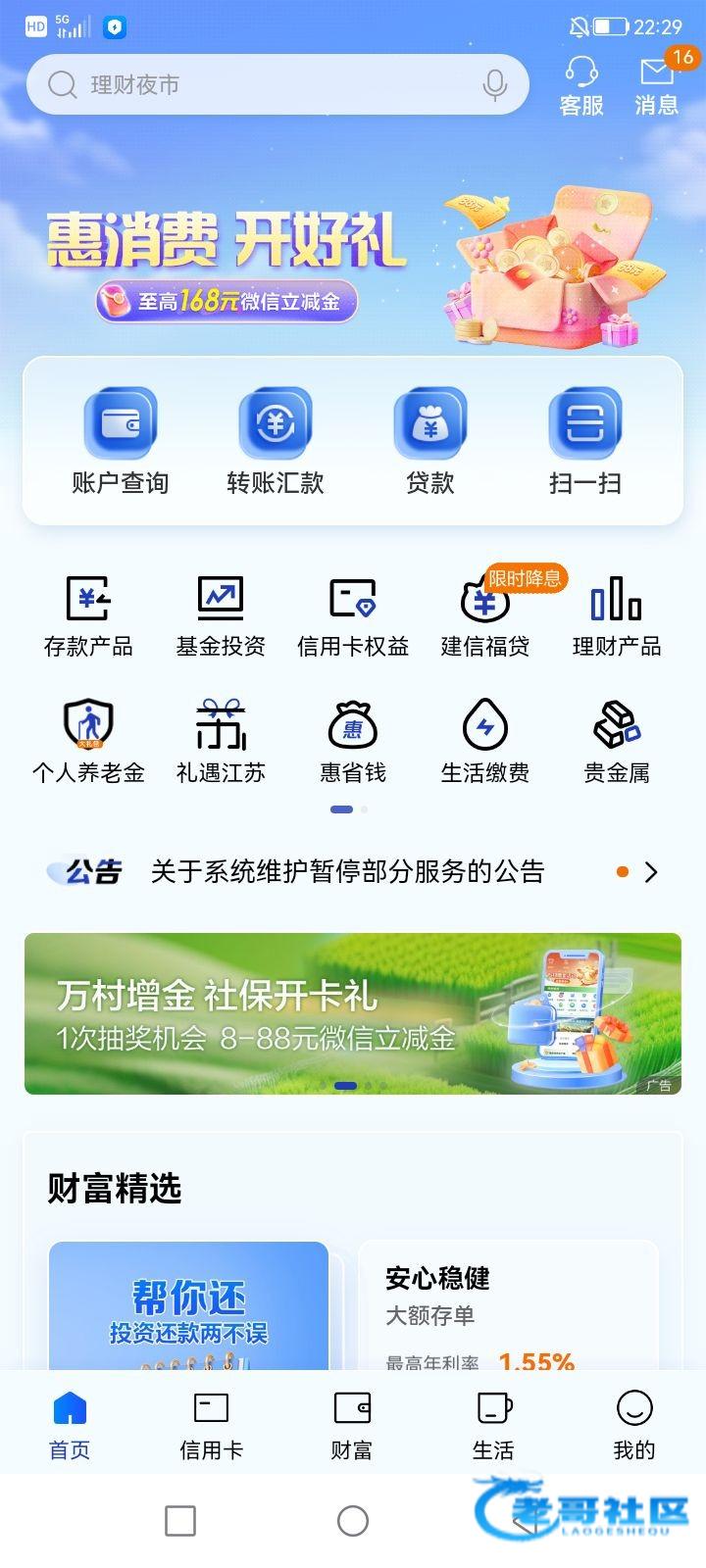Open 存款产品 deposit products
This screenshot has width=706, height=1568.
[88, 615]
